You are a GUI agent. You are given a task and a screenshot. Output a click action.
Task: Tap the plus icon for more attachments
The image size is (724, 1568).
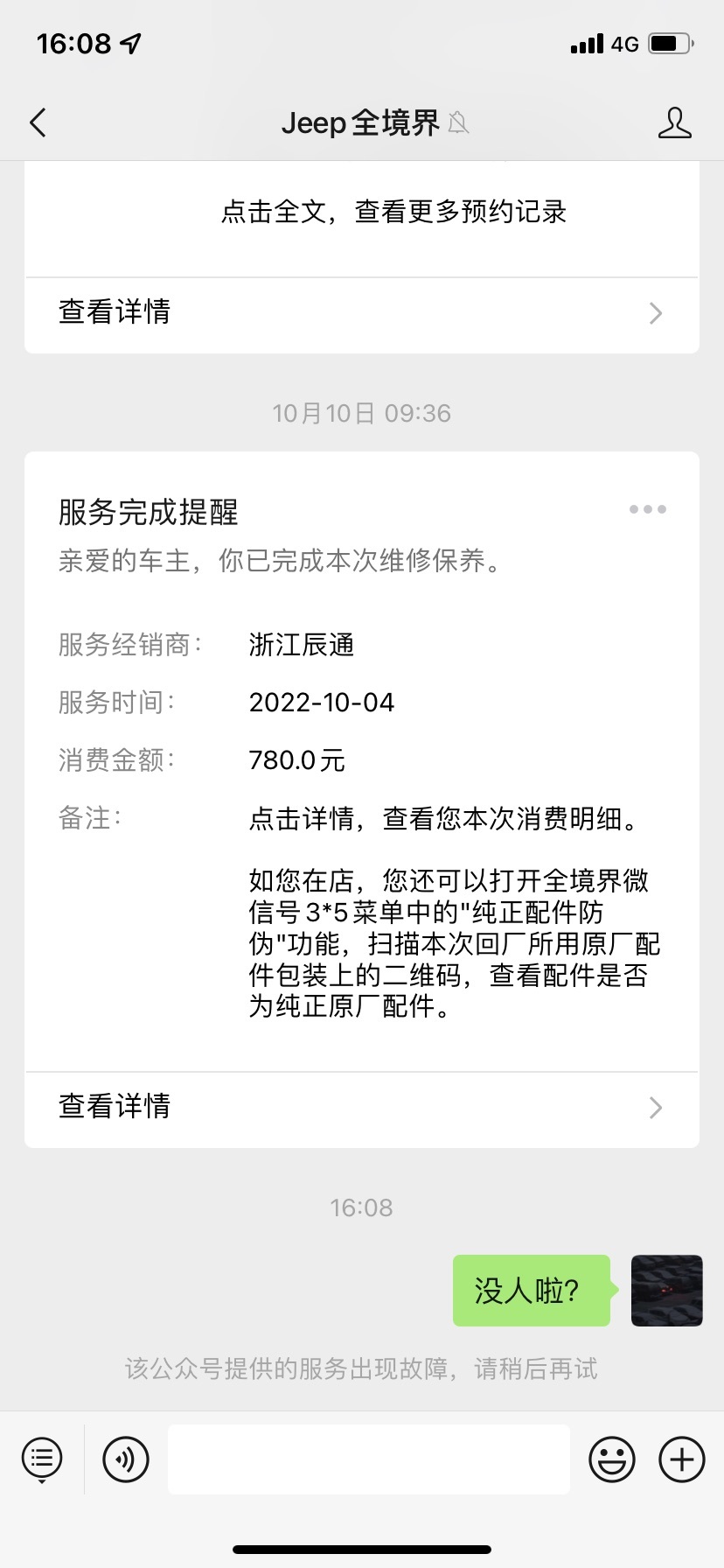click(680, 1459)
